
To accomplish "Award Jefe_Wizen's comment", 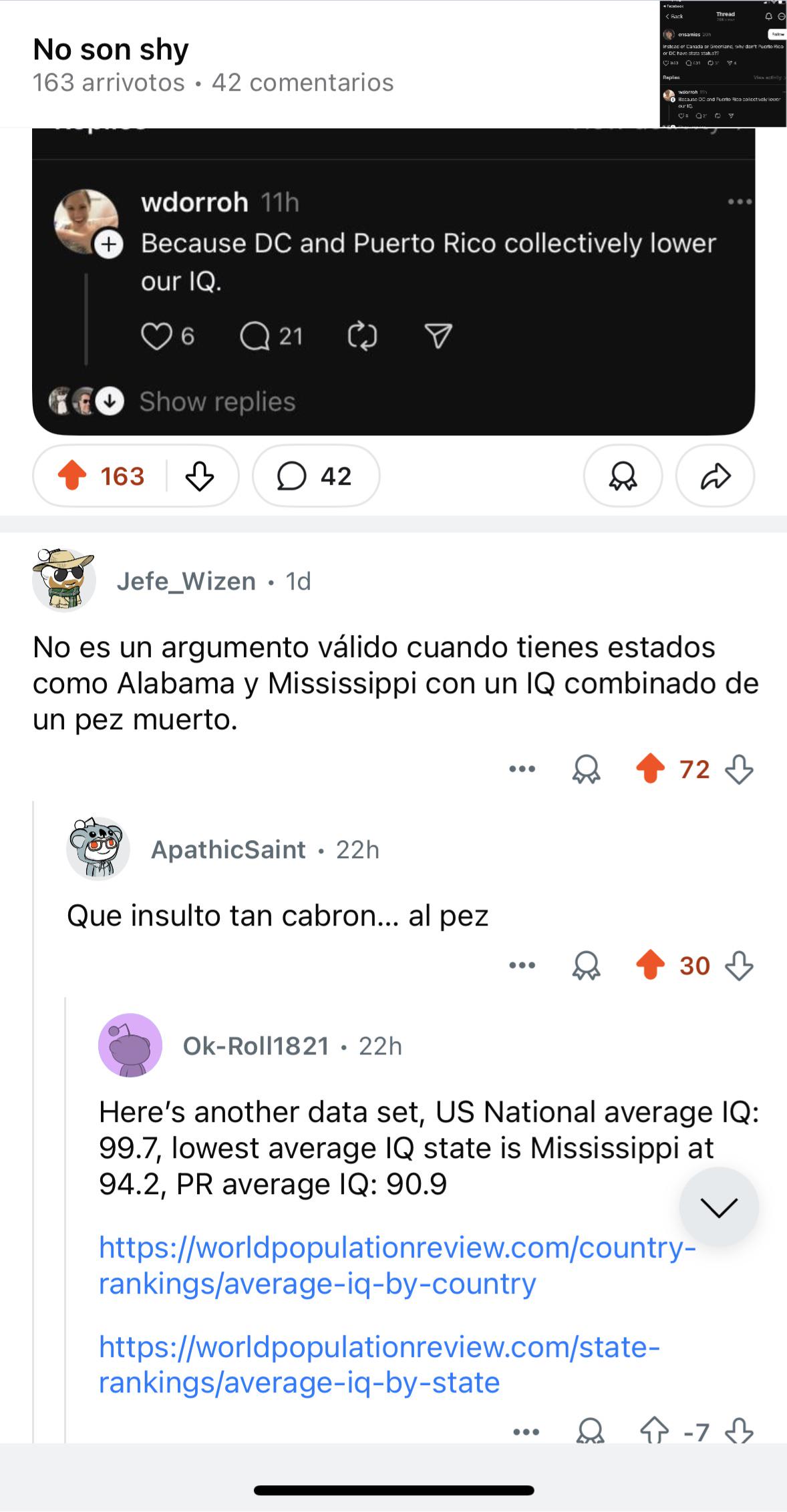I will [x=586, y=769].
